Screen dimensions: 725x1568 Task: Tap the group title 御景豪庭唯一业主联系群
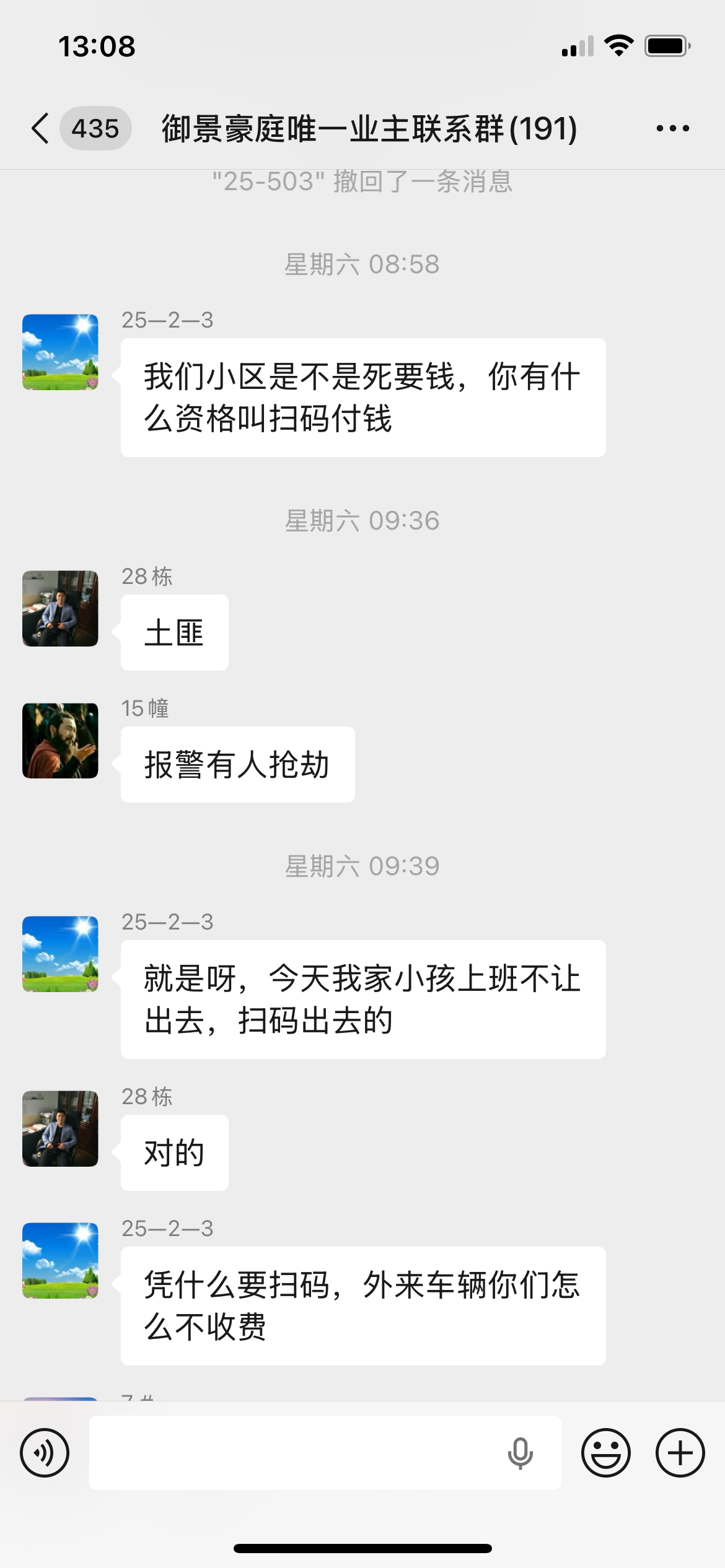(x=369, y=127)
